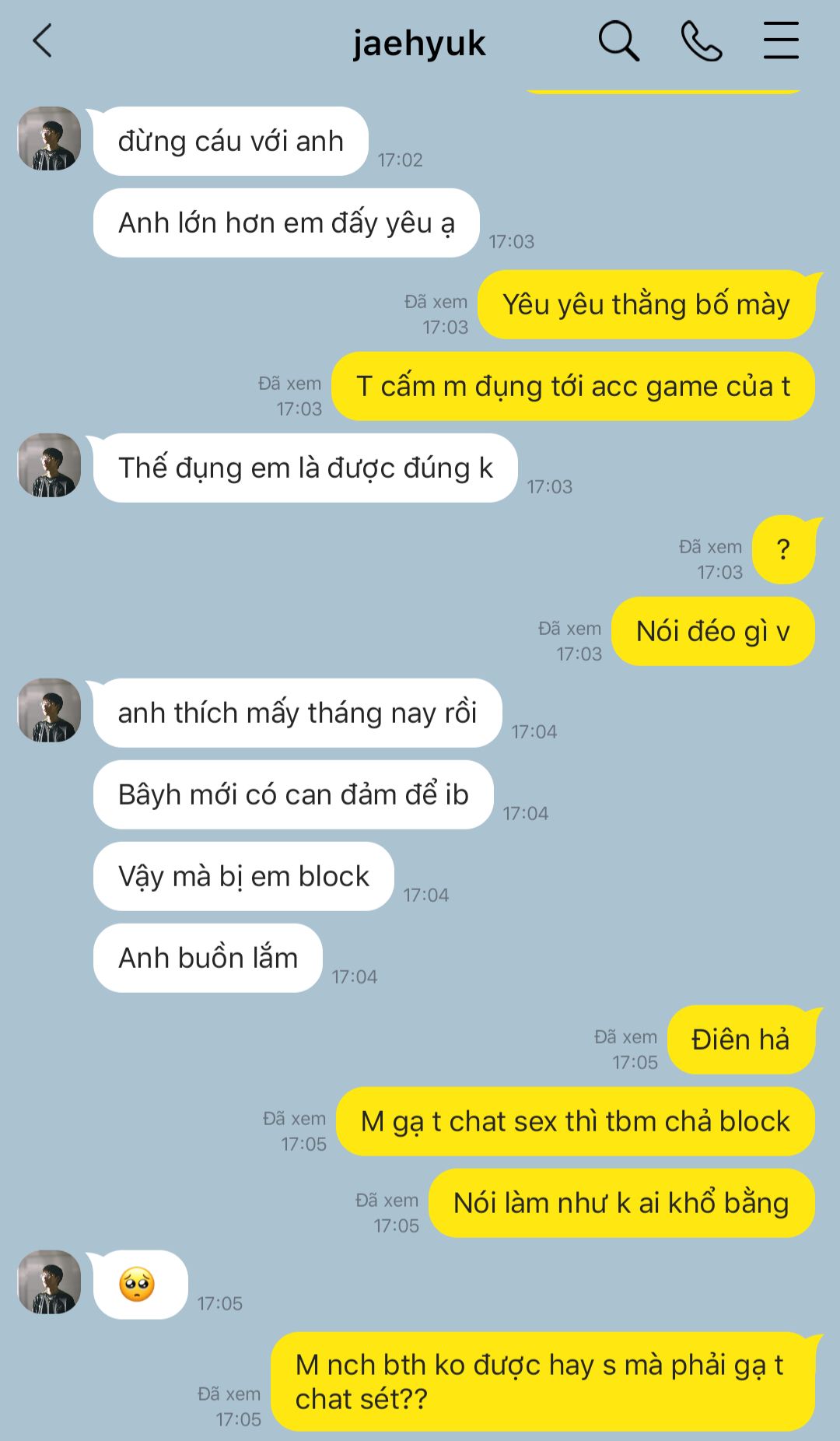
Task: Go back from the jaehyuk chat
Action: (x=43, y=41)
